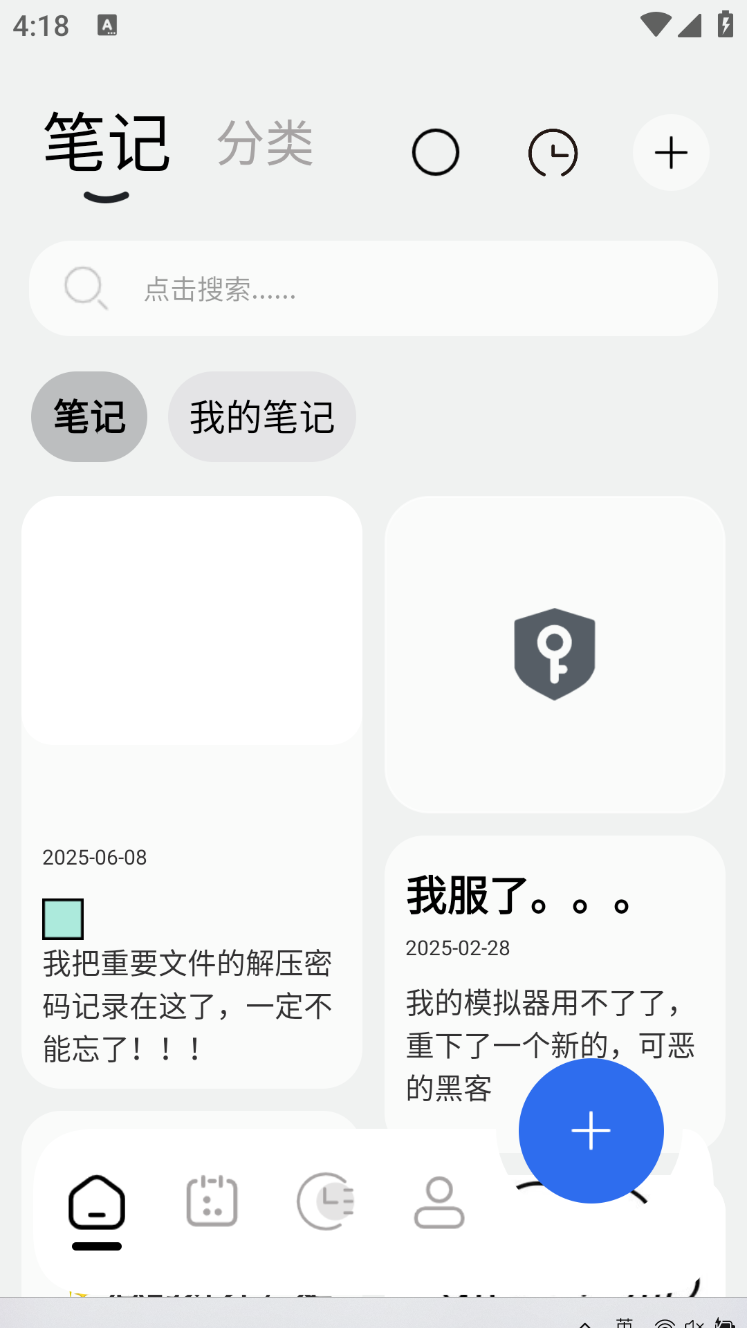Switch to the 分类 tab

click(265, 143)
